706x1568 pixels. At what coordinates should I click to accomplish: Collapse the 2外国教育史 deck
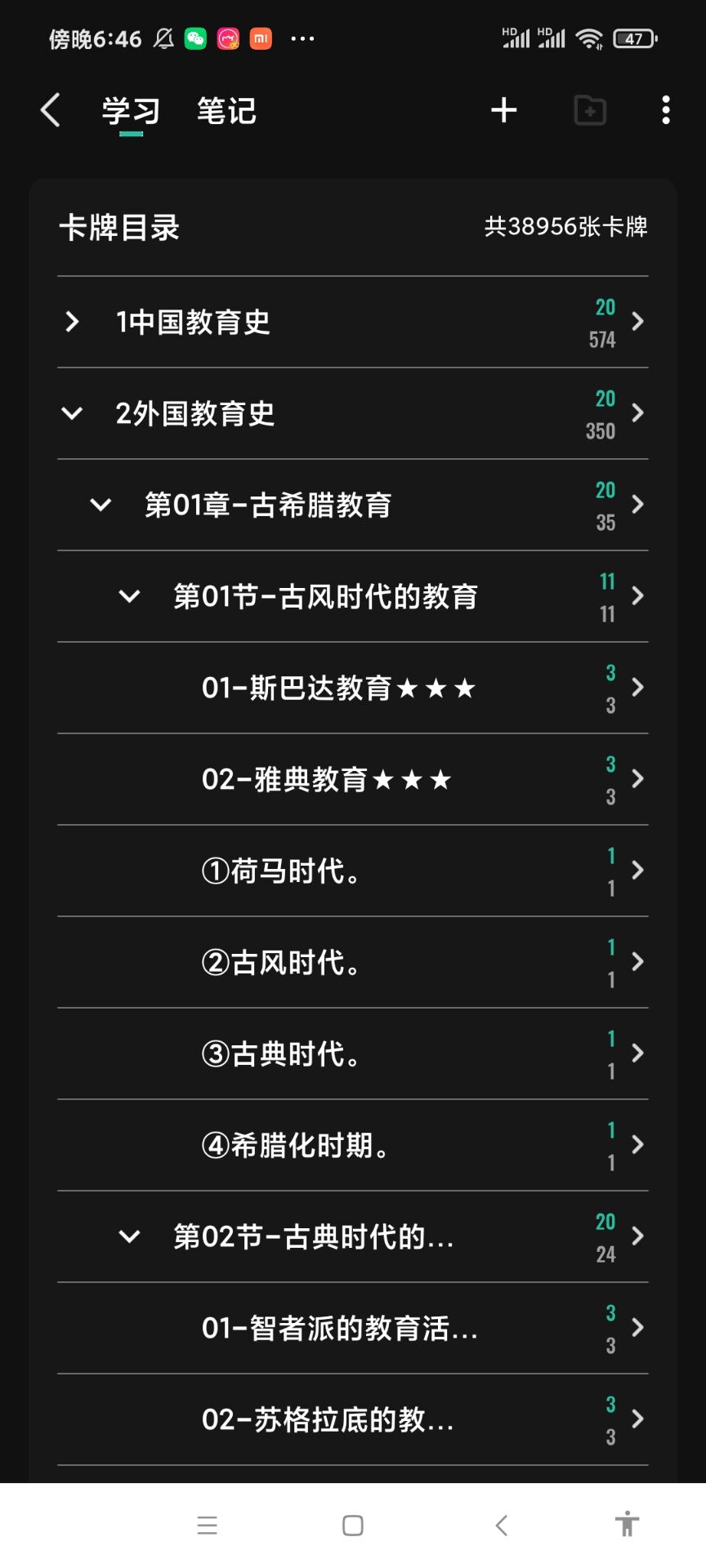[x=72, y=413]
